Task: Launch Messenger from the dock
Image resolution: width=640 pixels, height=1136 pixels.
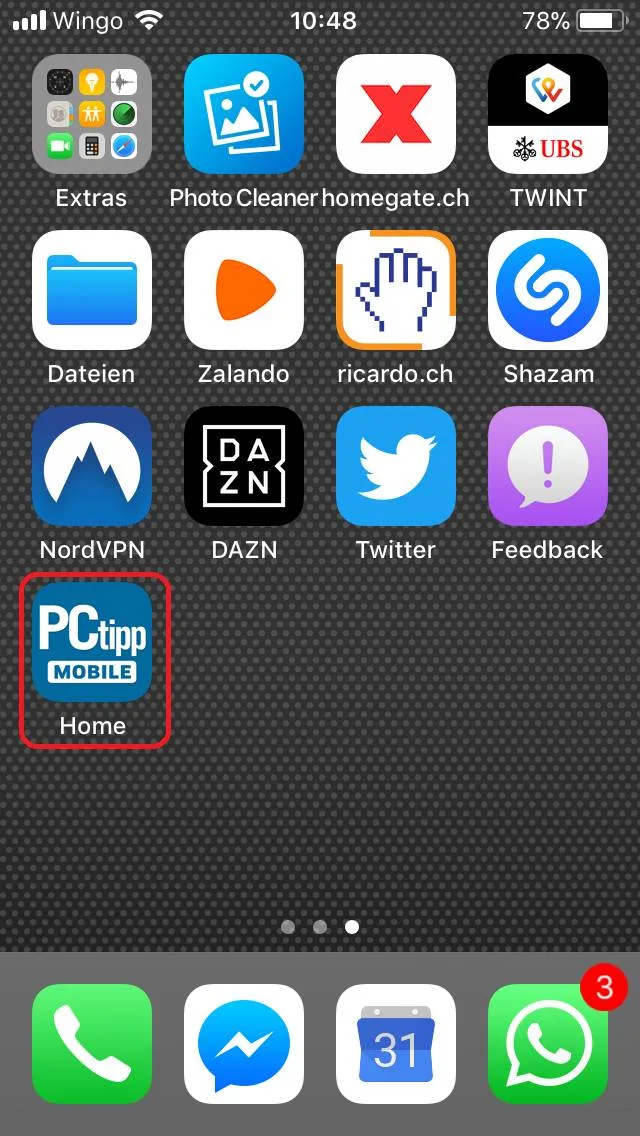Action: coord(244,1044)
